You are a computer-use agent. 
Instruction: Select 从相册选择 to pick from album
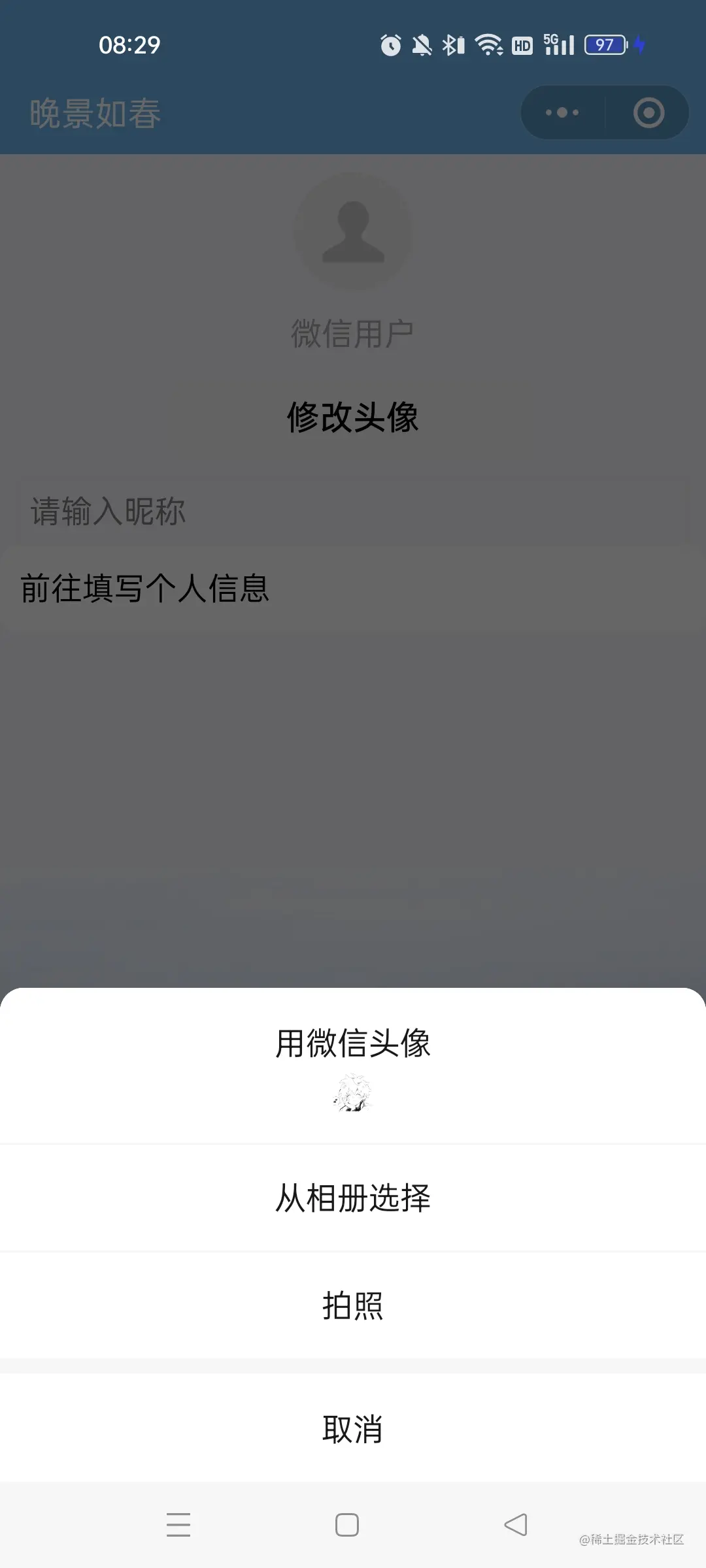[353, 1198]
